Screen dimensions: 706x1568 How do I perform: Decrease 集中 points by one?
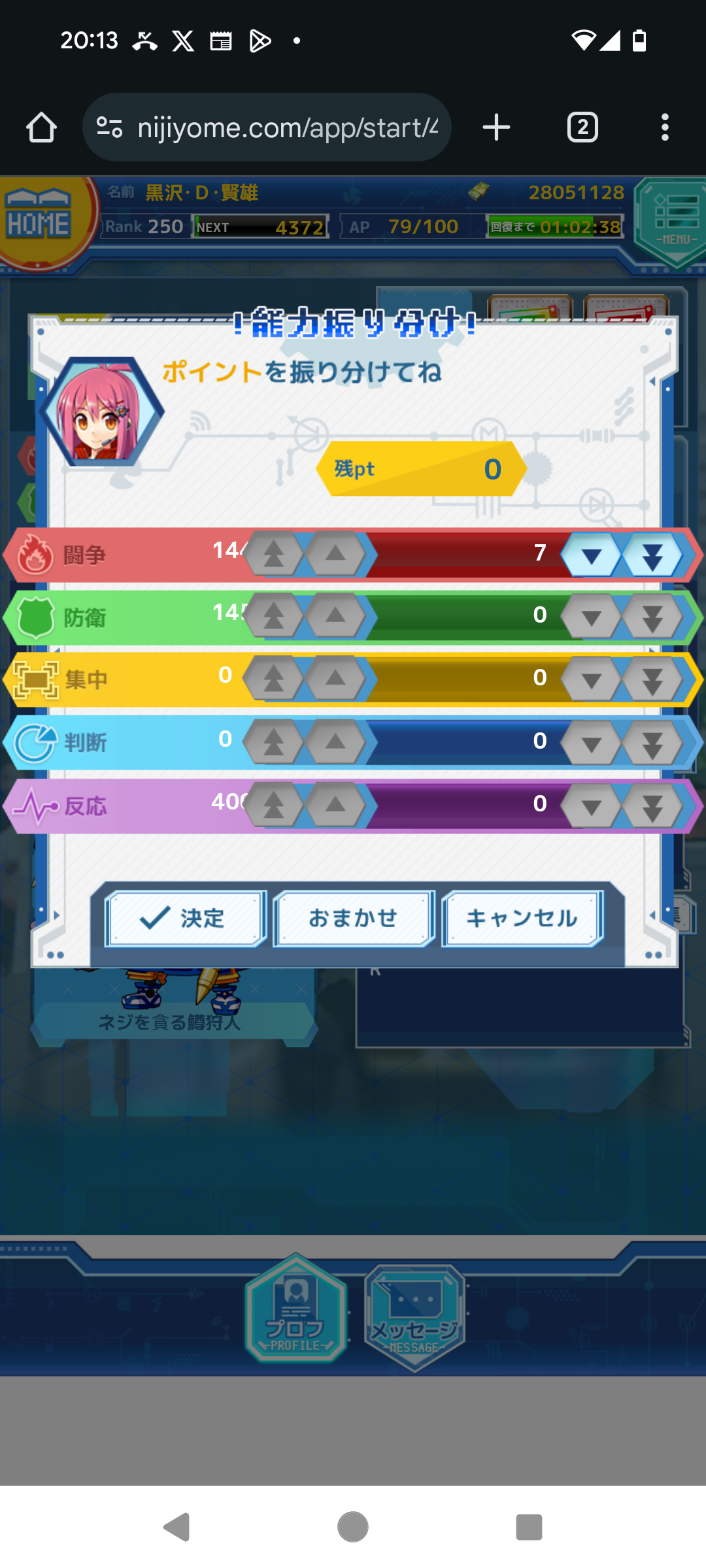tap(592, 679)
